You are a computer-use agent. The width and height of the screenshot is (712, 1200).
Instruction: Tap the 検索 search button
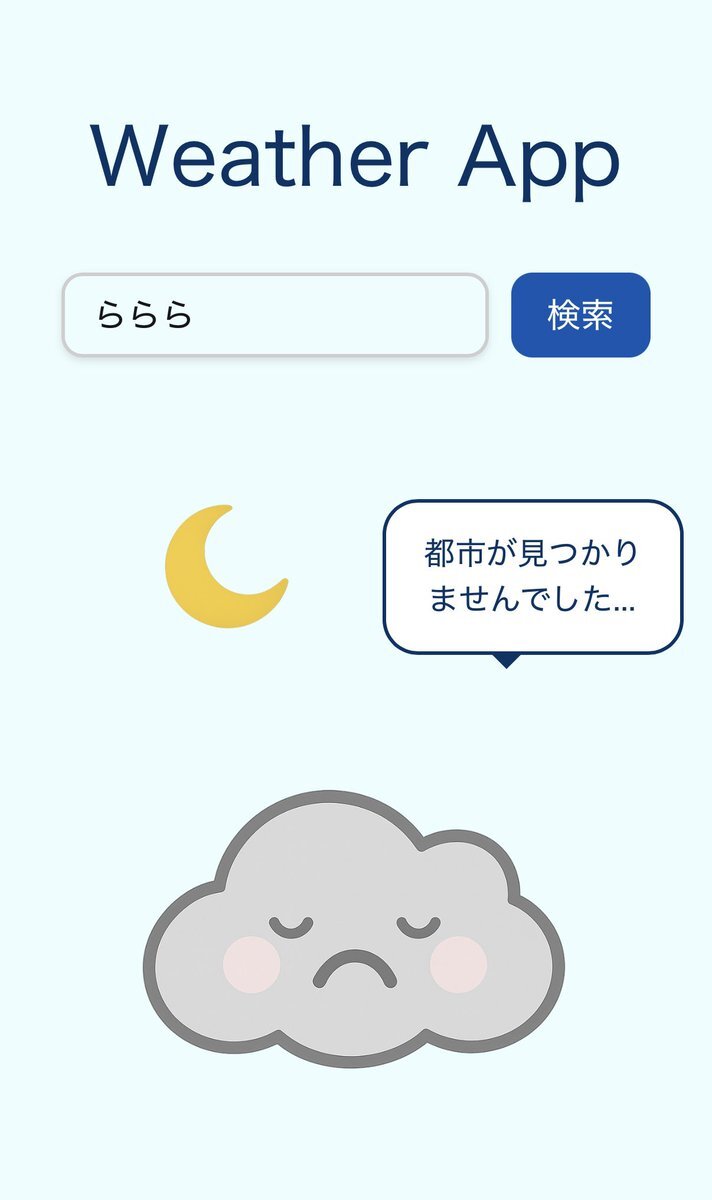[x=581, y=315]
